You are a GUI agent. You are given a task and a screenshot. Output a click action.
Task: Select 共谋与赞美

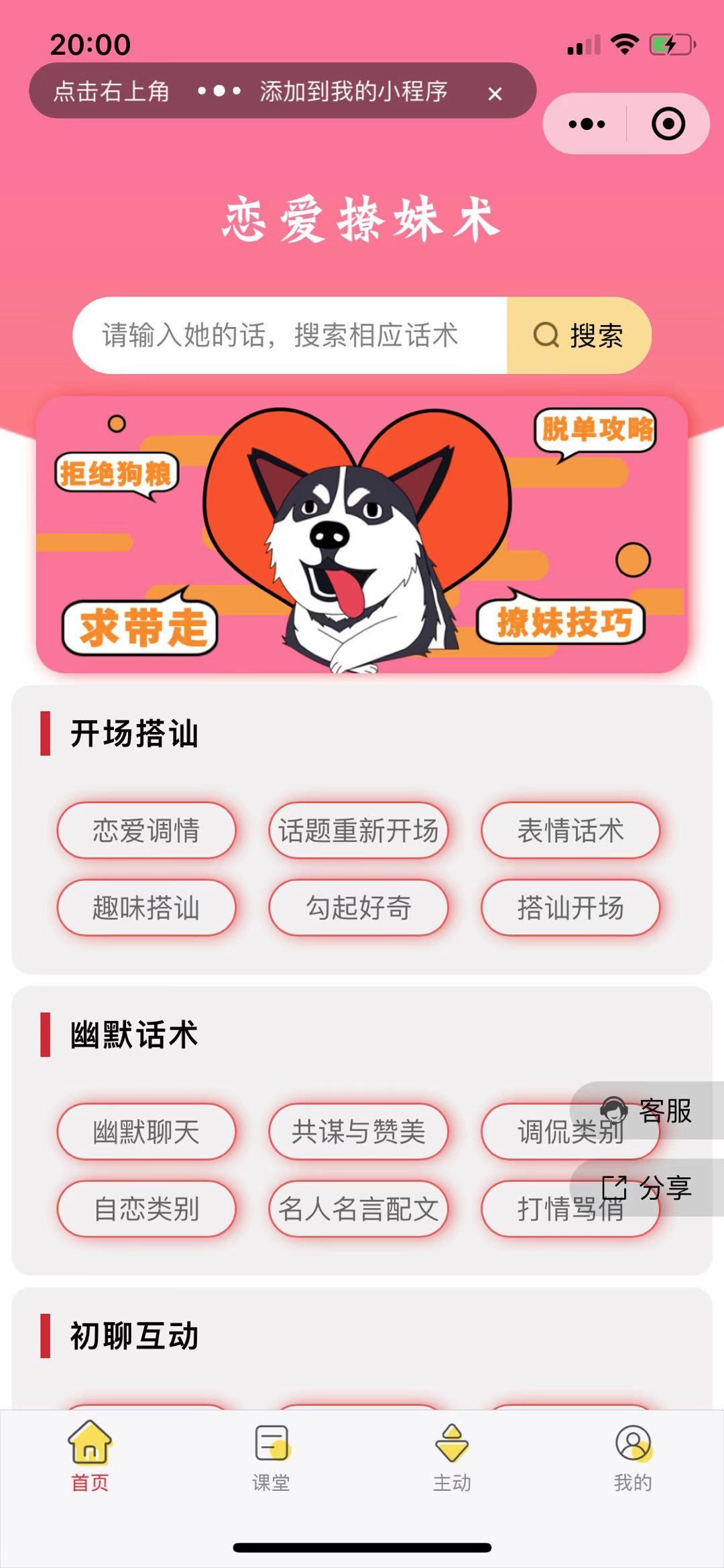359,1132
